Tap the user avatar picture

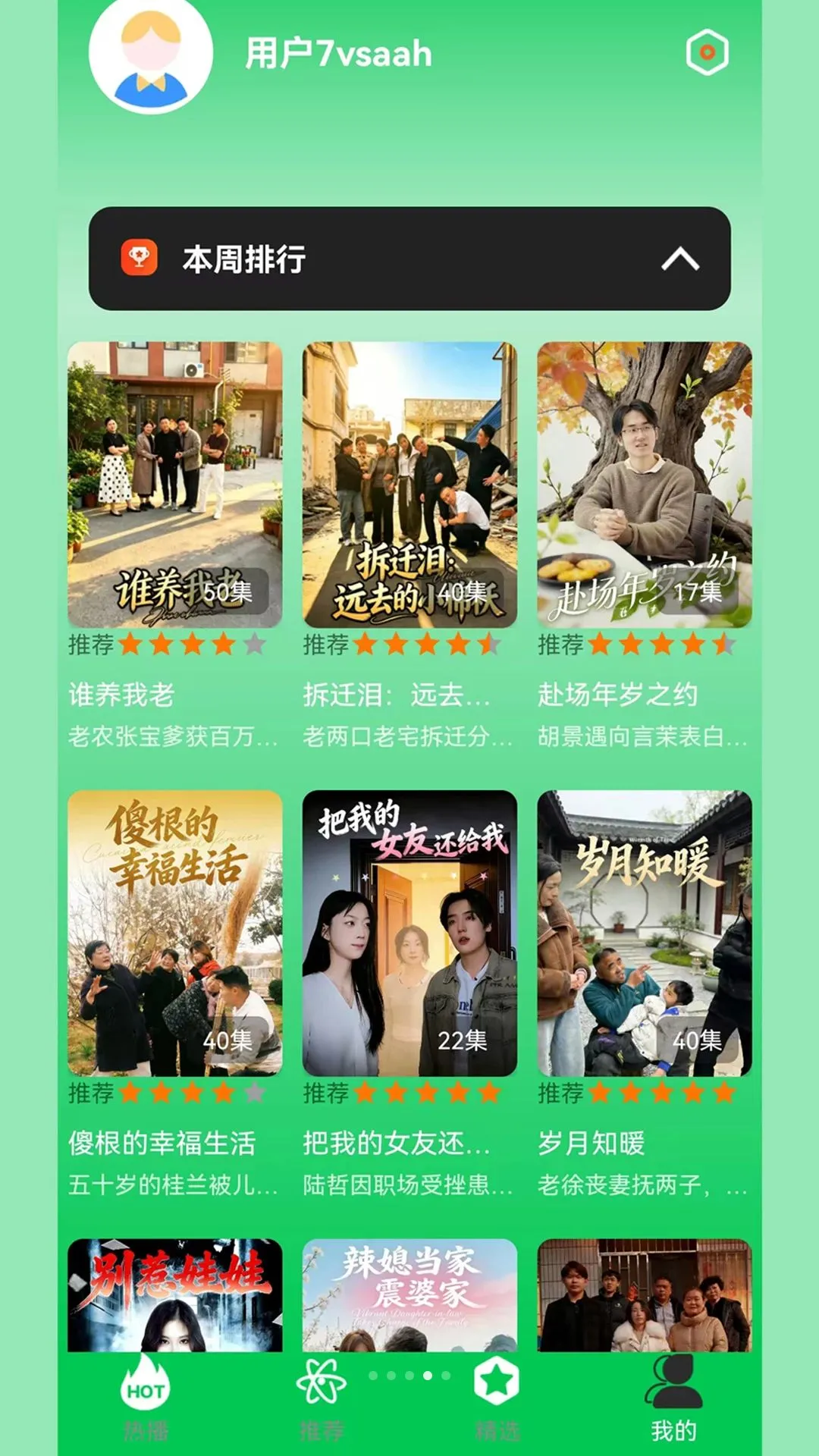(x=150, y=53)
